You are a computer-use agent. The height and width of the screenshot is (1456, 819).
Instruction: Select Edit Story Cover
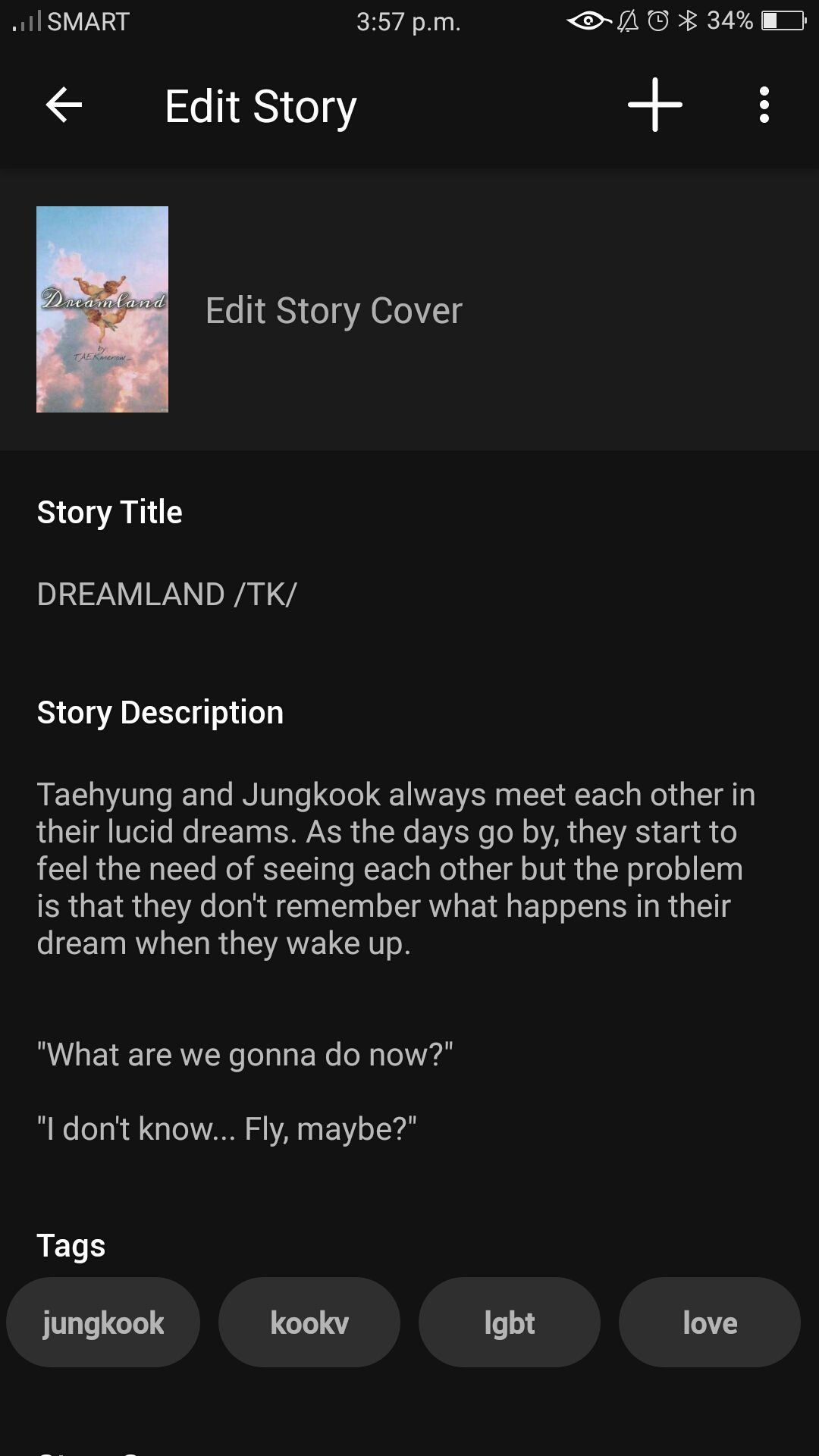click(334, 311)
